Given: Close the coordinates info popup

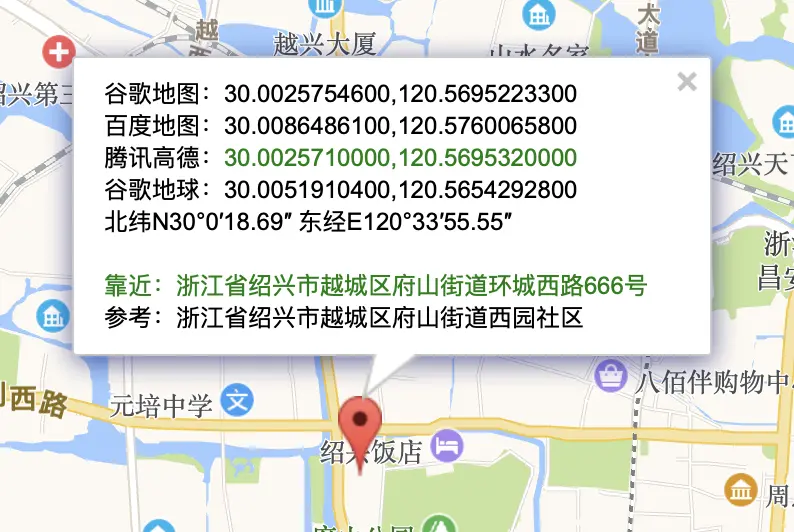Looking at the screenshot, I should click(x=686, y=82).
